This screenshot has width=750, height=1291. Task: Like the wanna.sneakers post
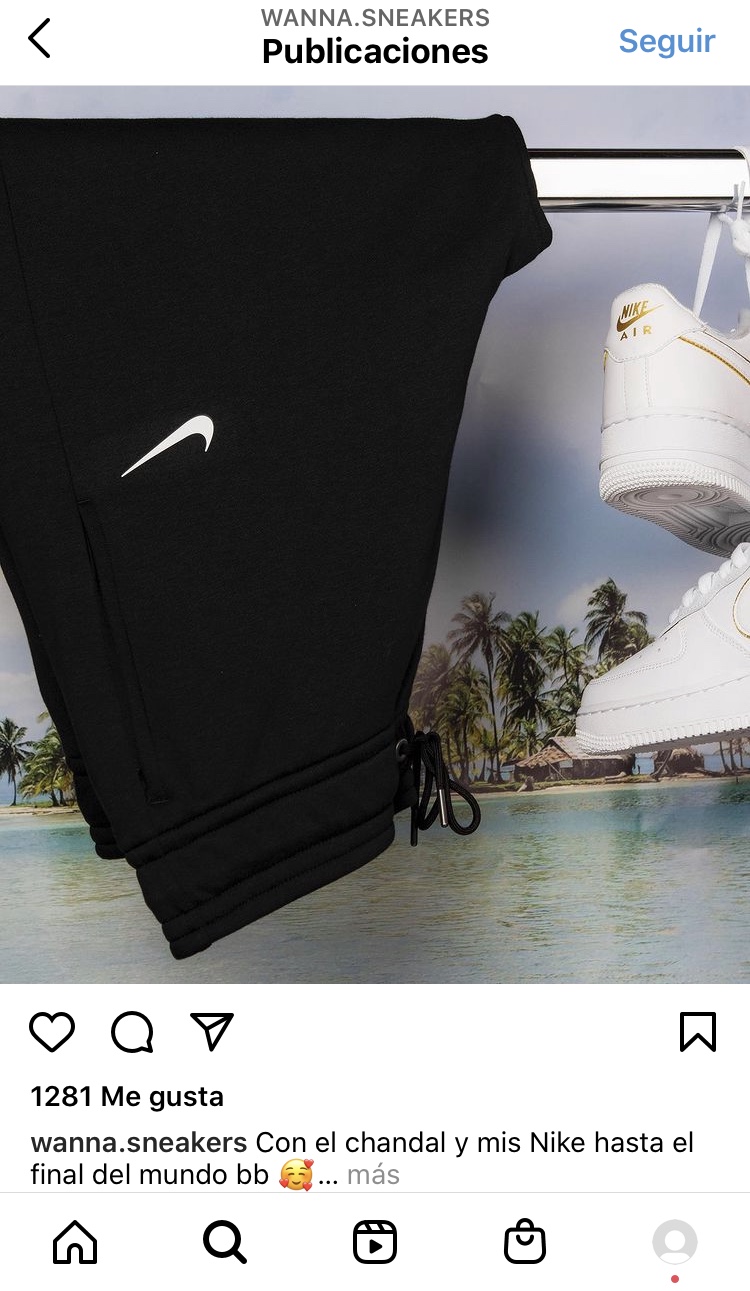pos(52,1032)
